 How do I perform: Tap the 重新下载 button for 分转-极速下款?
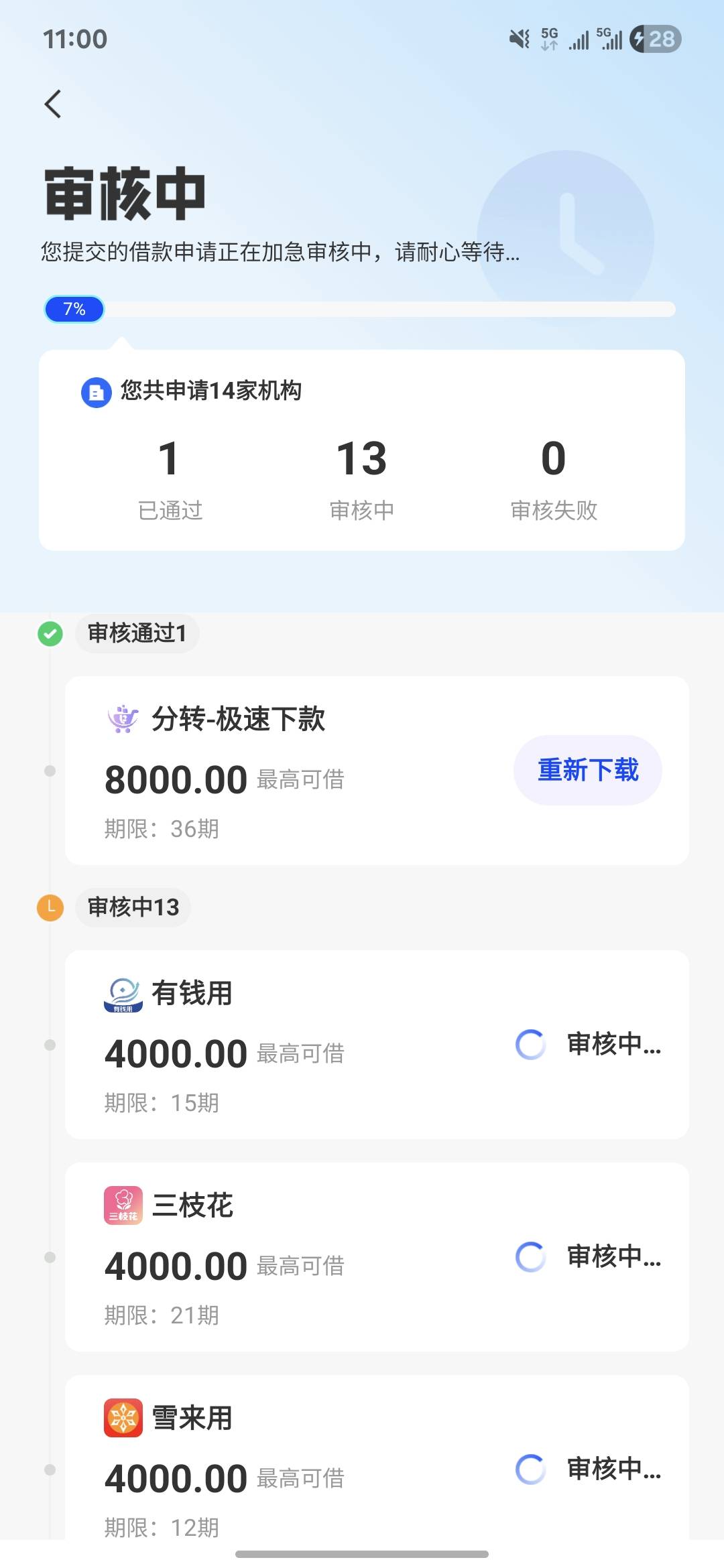[588, 770]
